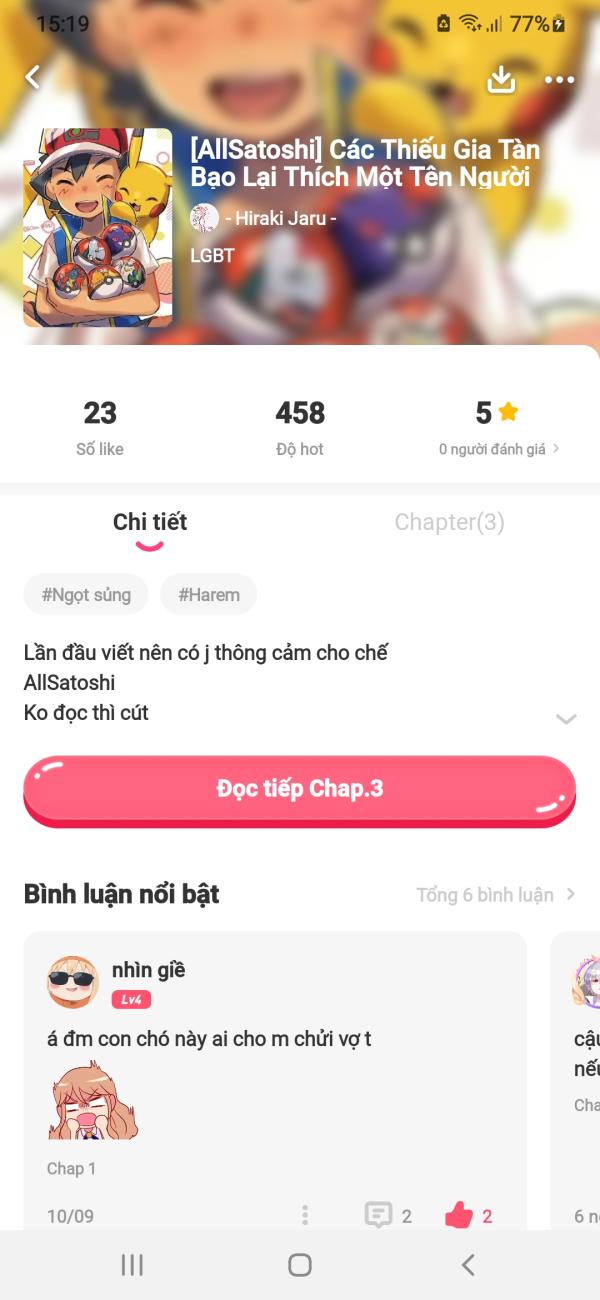
Task: Expand the story description
Action: [566, 718]
